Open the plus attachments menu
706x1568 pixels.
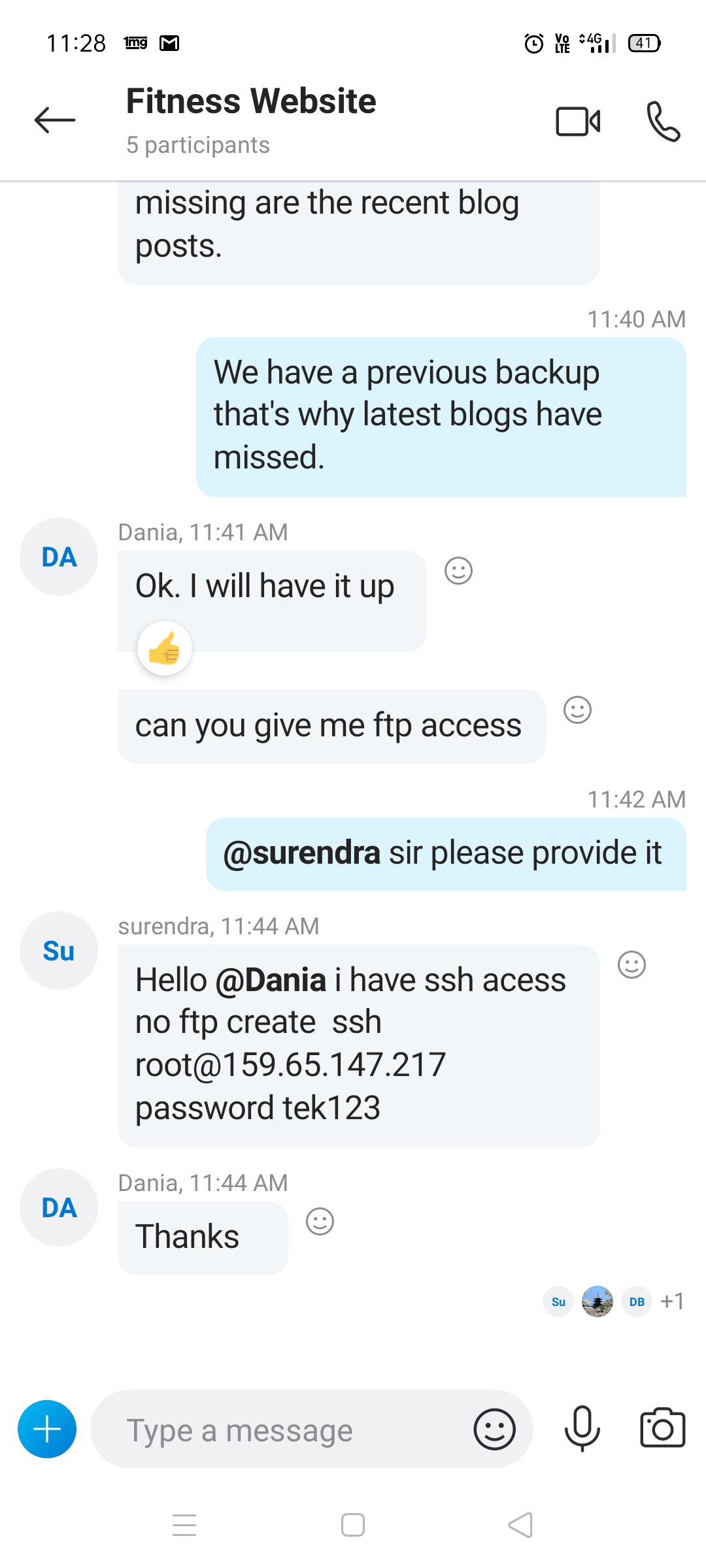coord(47,1429)
